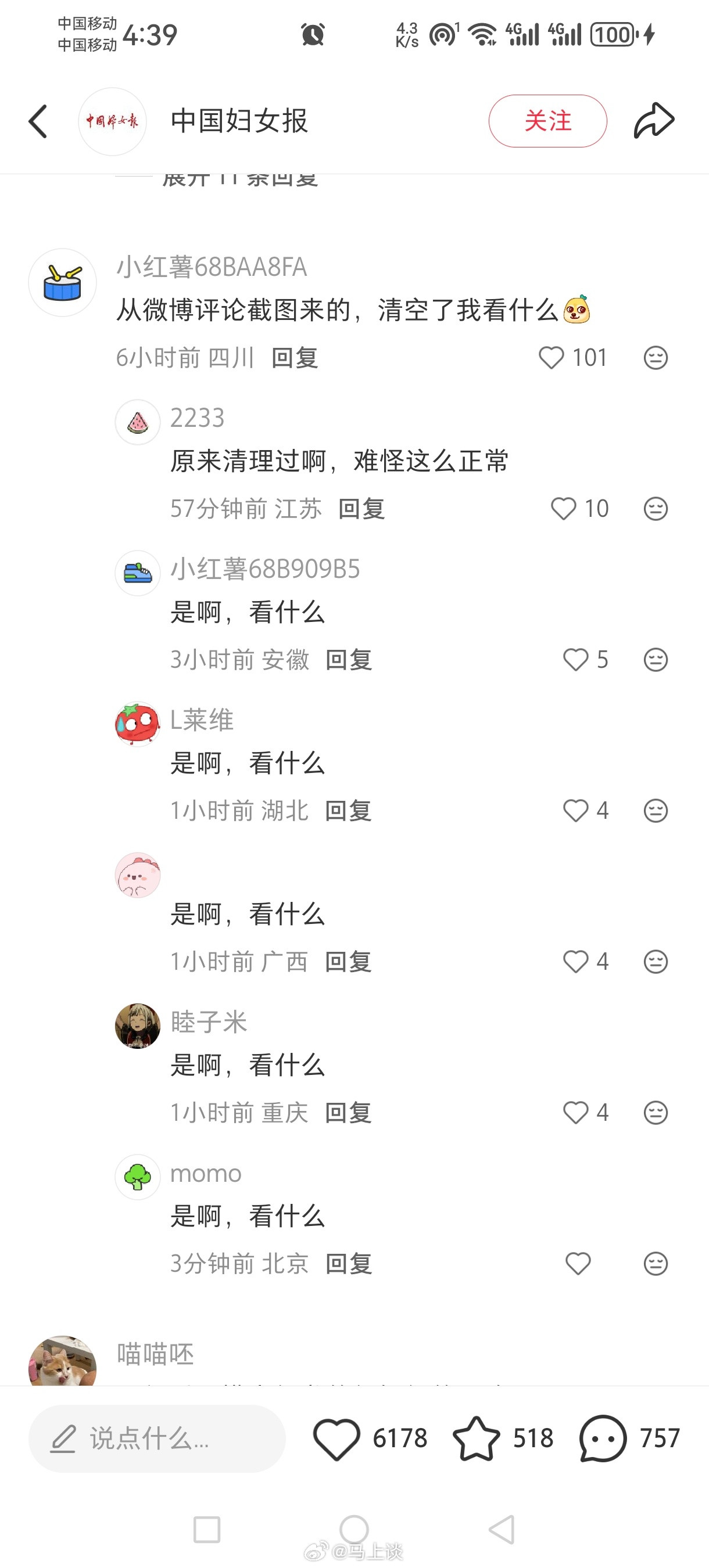Unlike 小红薯68BAA8FA's comment with 101 likes
The height and width of the screenshot is (1568, 709).
pyautogui.click(x=552, y=358)
